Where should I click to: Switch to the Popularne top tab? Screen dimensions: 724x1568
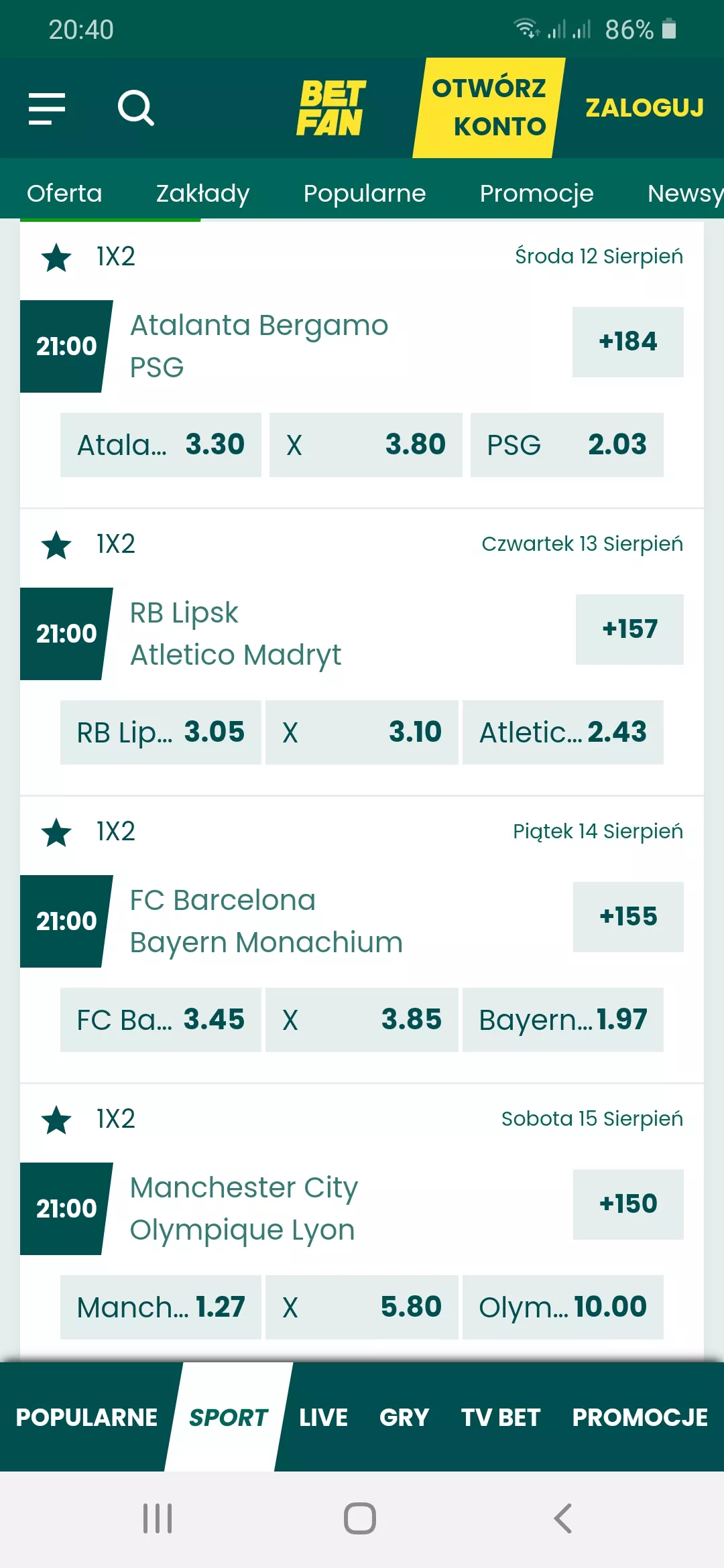click(x=364, y=193)
